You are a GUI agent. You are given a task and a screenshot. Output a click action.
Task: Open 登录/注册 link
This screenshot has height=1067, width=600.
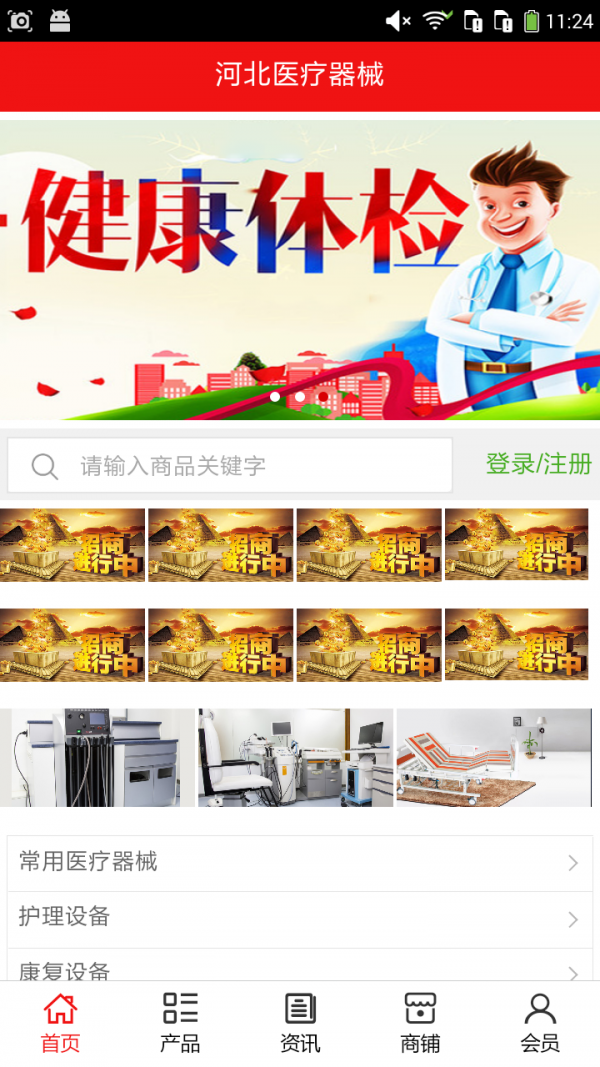pyautogui.click(x=538, y=464)
